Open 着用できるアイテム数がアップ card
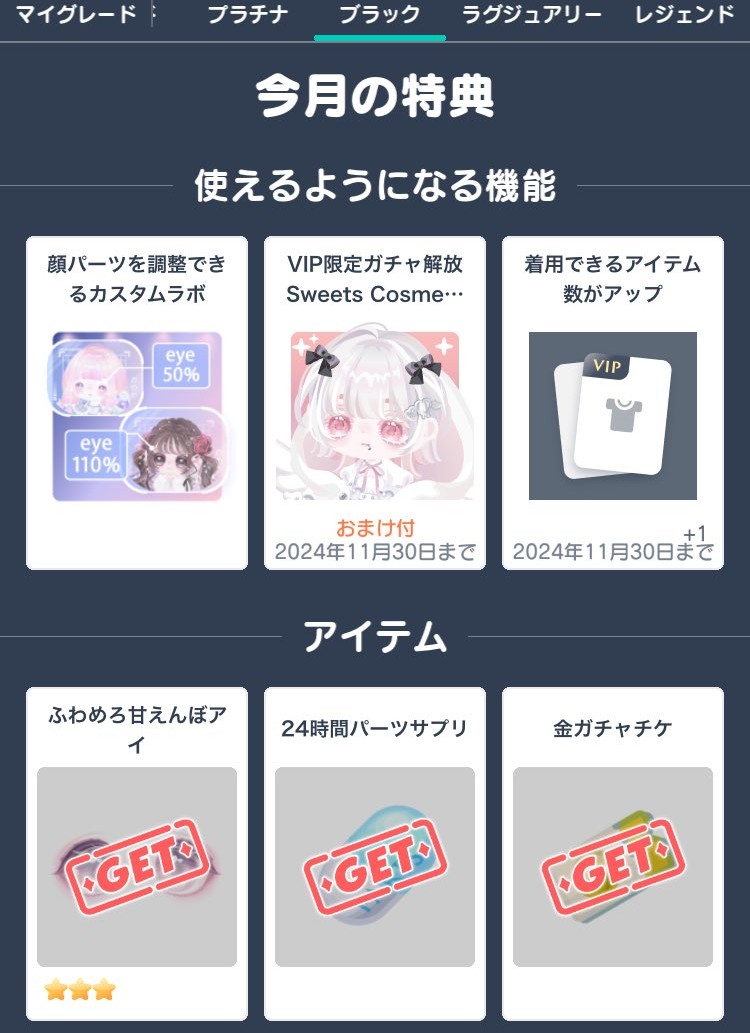 [612, 403]
